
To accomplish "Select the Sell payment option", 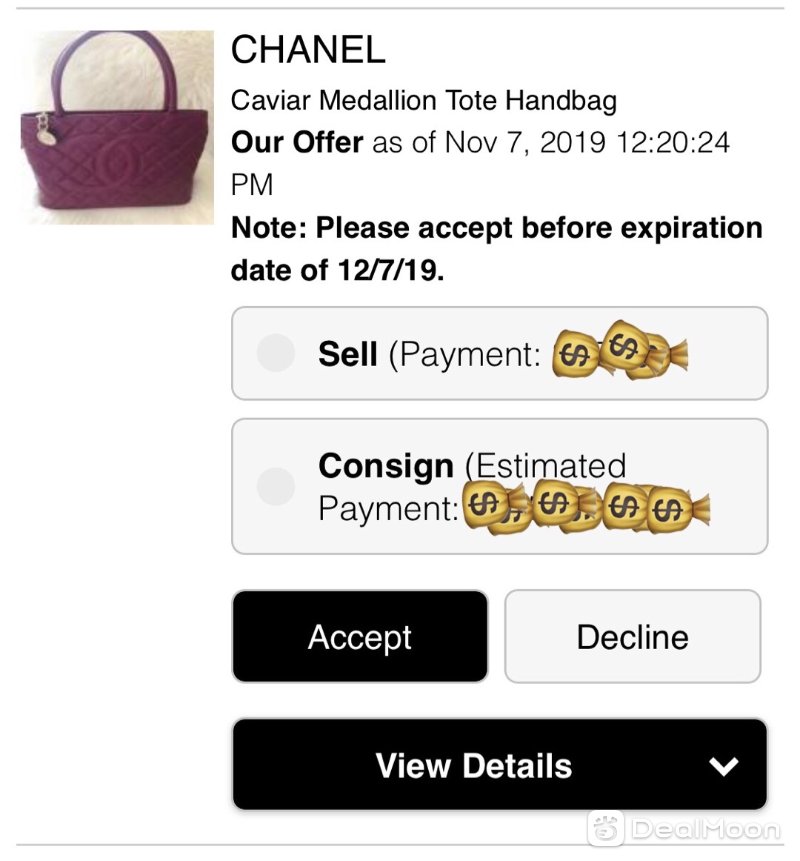I will 276,353.
